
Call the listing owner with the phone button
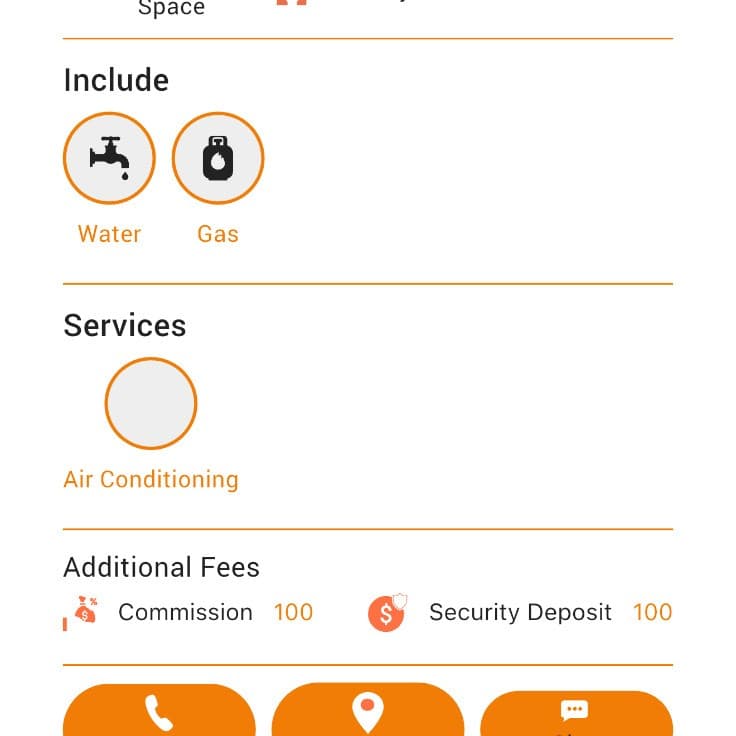pos(159,712)
